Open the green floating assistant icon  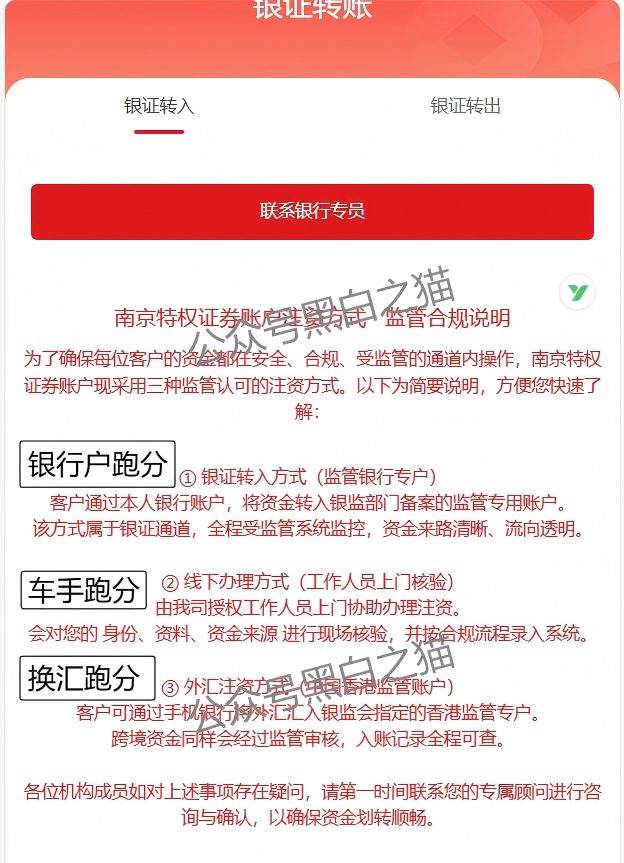pyautogui.click(x=577, y=293)
